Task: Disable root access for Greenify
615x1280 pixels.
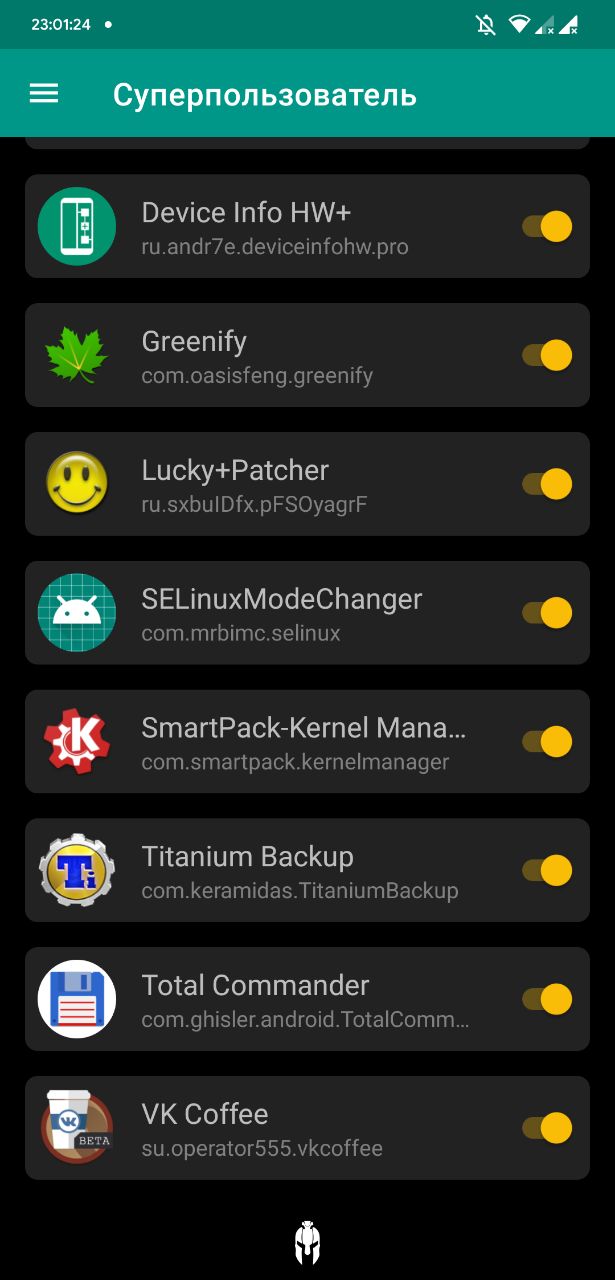Action: coord(547,355)
